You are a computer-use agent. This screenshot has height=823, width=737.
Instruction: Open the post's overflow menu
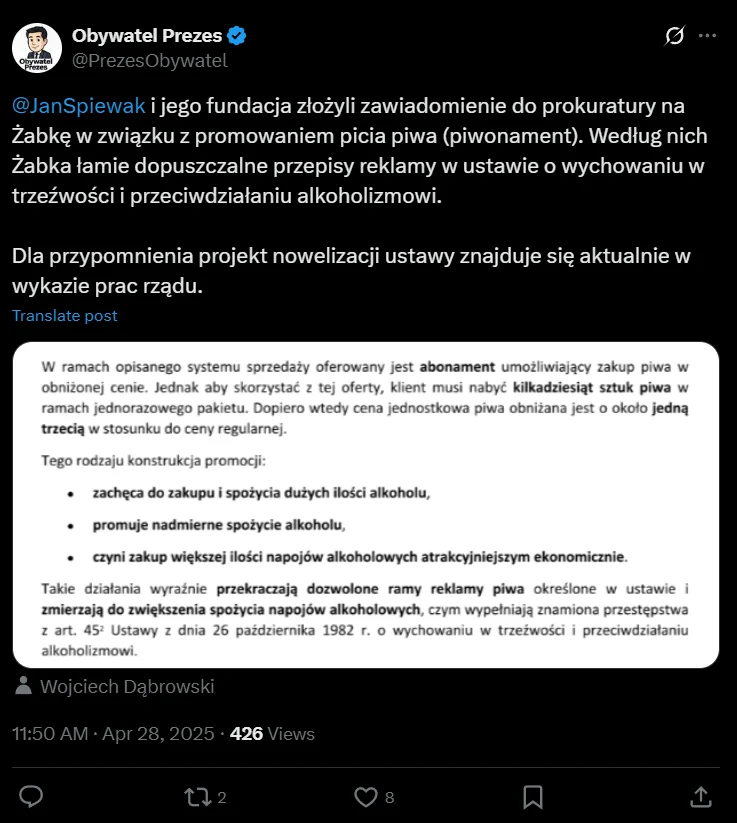[x=707, y=36]
